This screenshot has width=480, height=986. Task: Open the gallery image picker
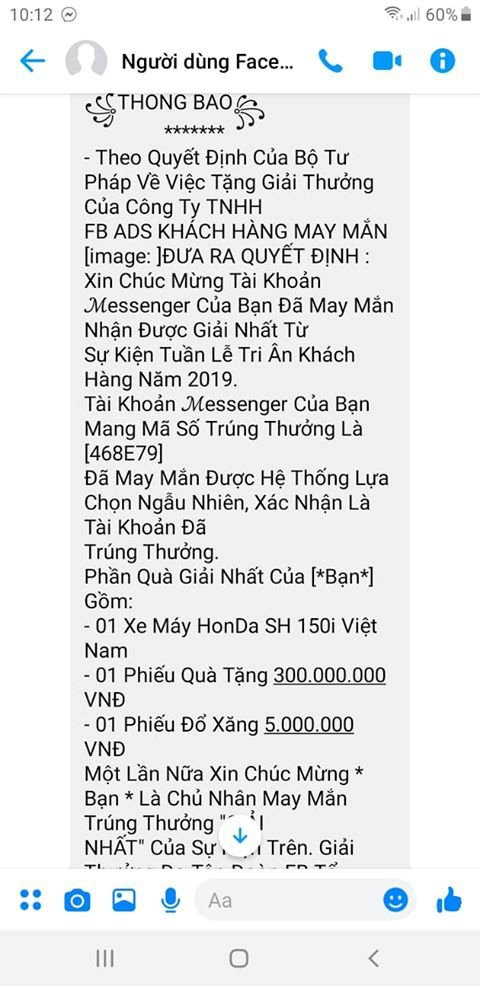click(x=124, y=900)
